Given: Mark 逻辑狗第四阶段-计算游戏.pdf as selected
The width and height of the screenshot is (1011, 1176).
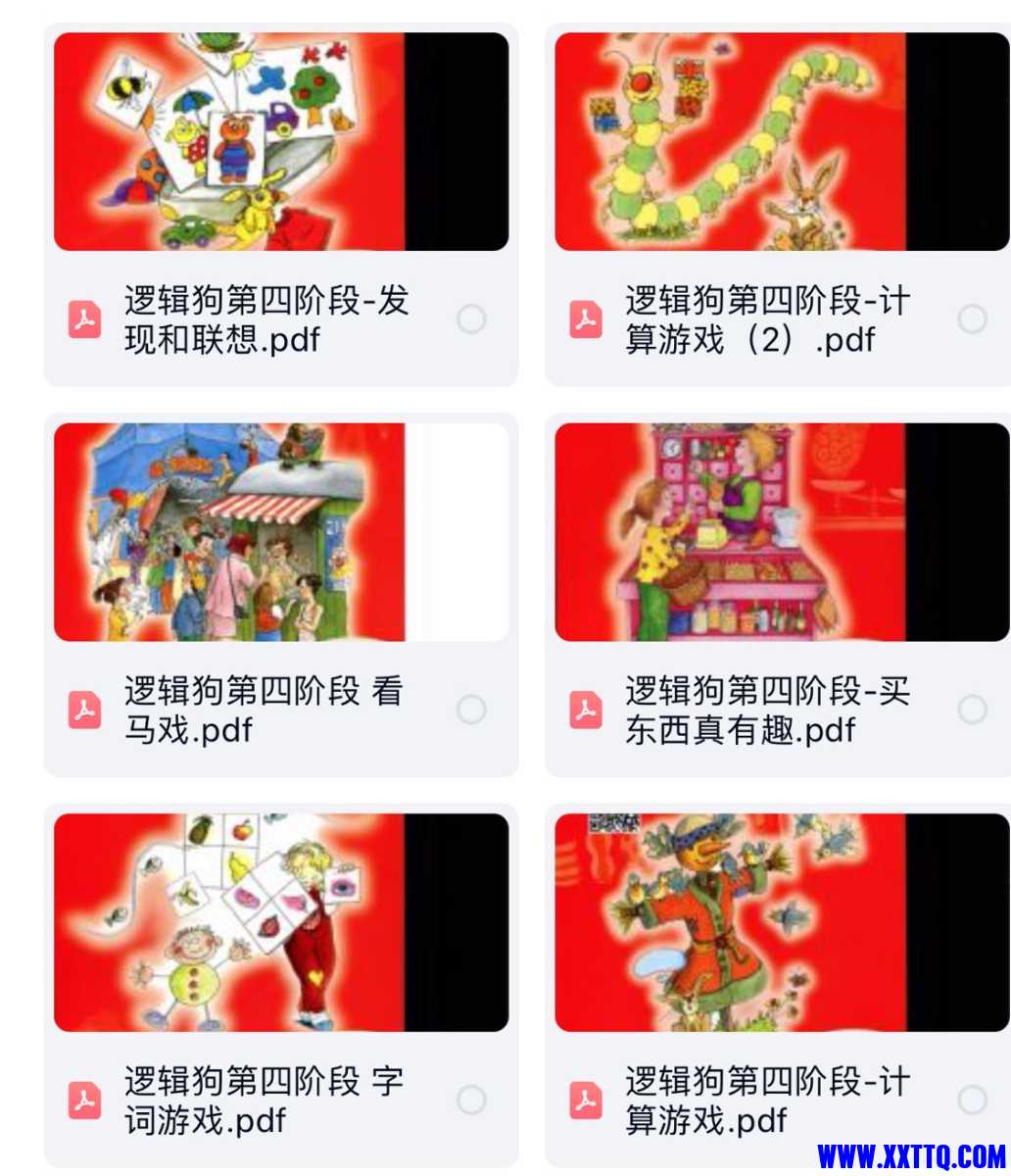Looking at the screenshot, I should pyautogui.click(x=972, y=1100).
